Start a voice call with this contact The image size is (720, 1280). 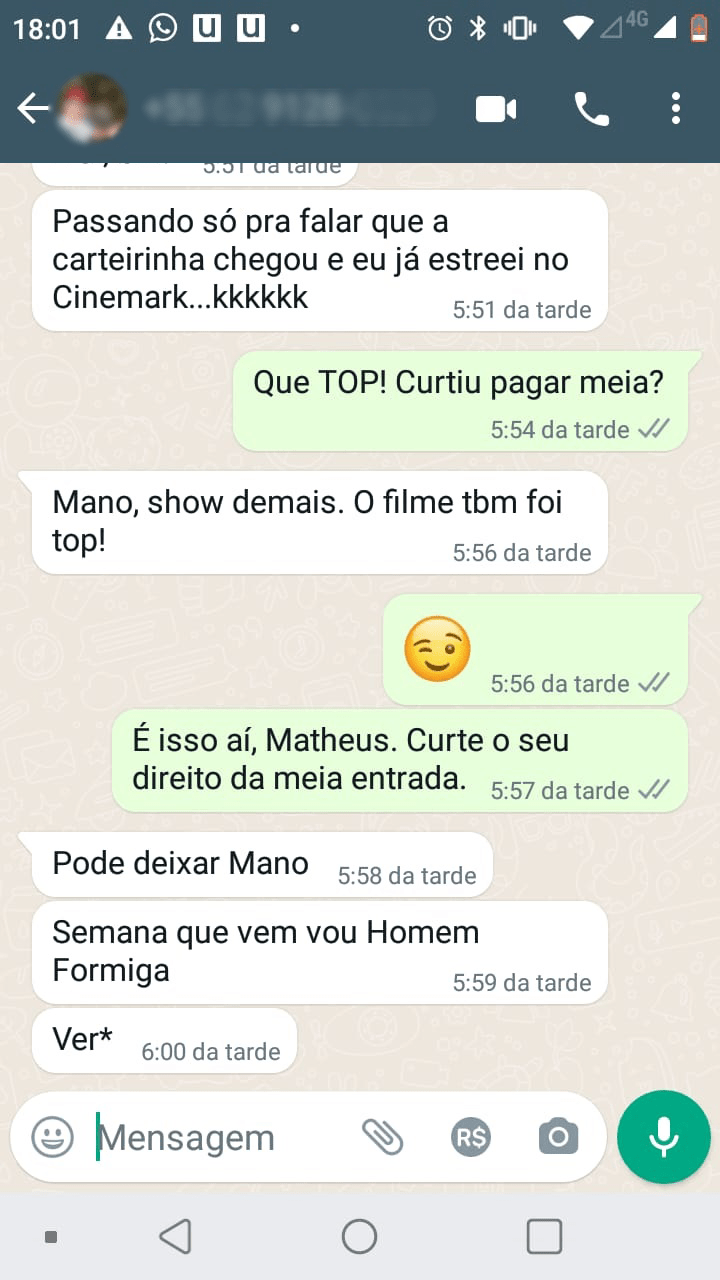591,109
